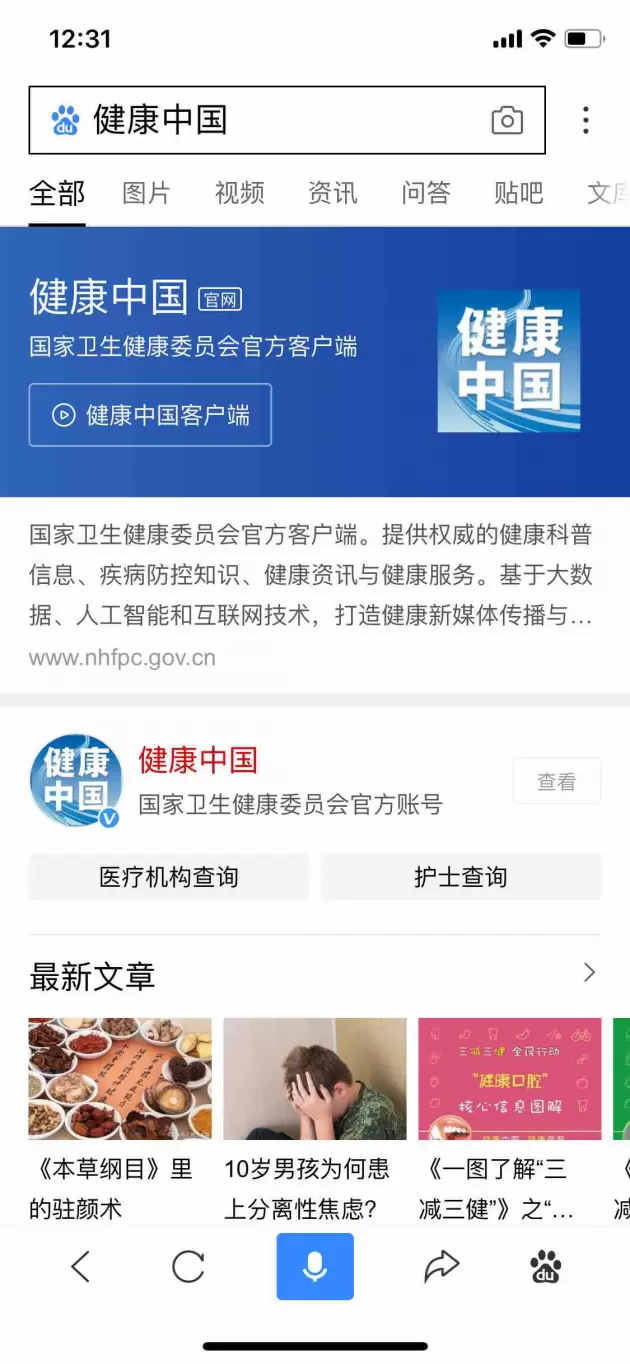Open the 健康中国客户端 button
The width and height of the screenshot is (630, 1364).
click(150, 415)
